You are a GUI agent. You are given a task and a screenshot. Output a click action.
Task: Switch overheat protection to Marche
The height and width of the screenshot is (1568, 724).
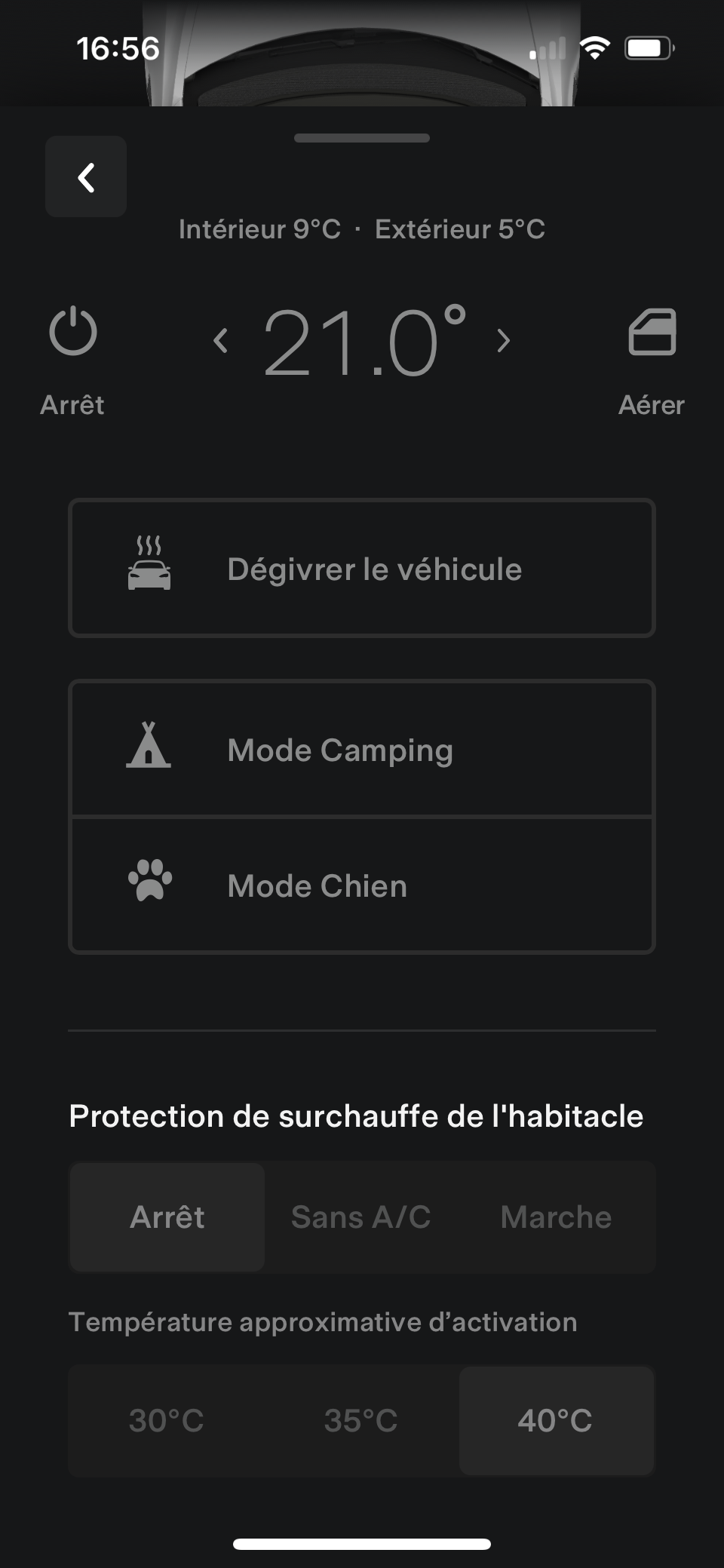[x=557, y=1217]
